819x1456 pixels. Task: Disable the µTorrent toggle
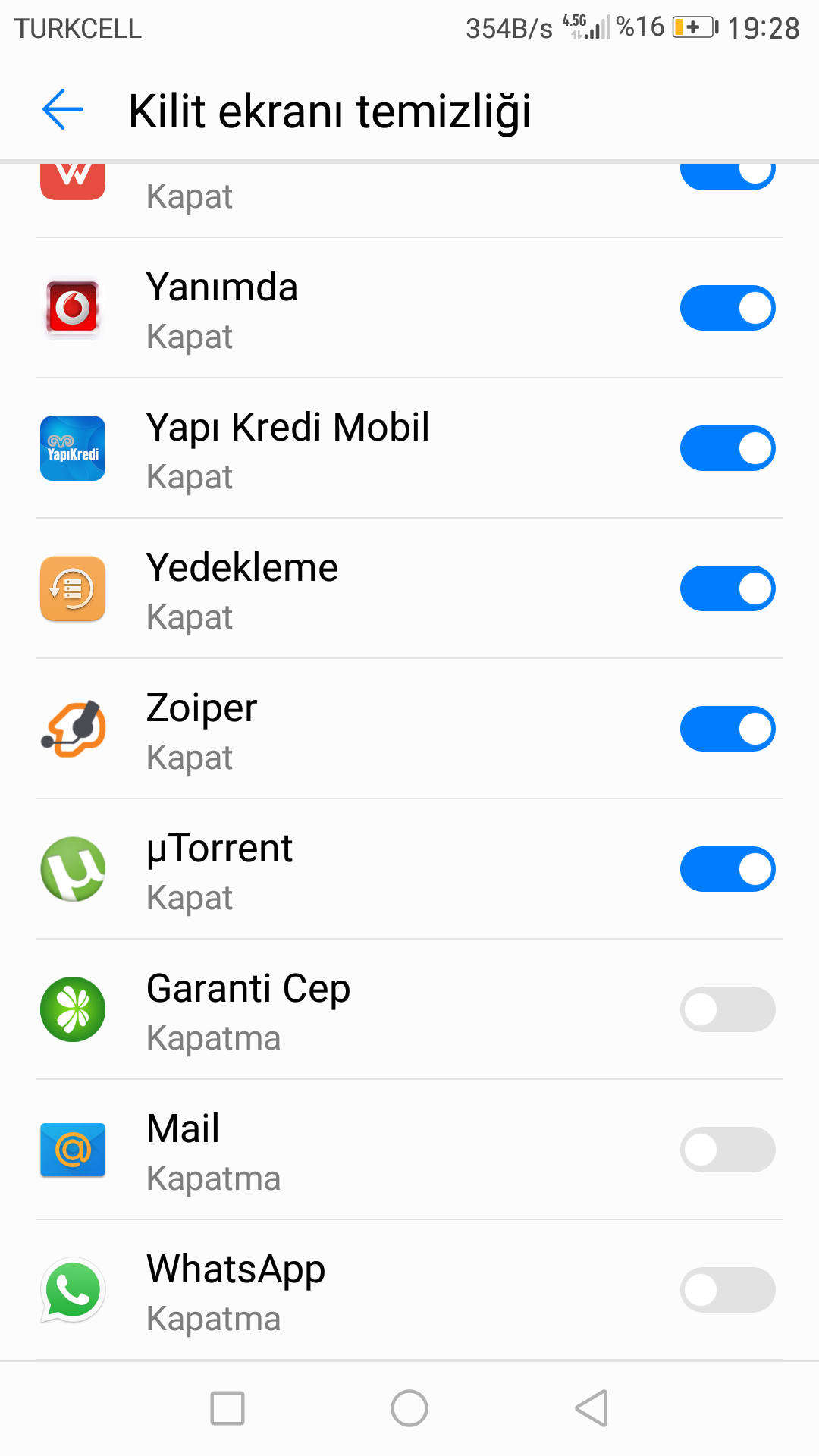click(x=727, y=869)
